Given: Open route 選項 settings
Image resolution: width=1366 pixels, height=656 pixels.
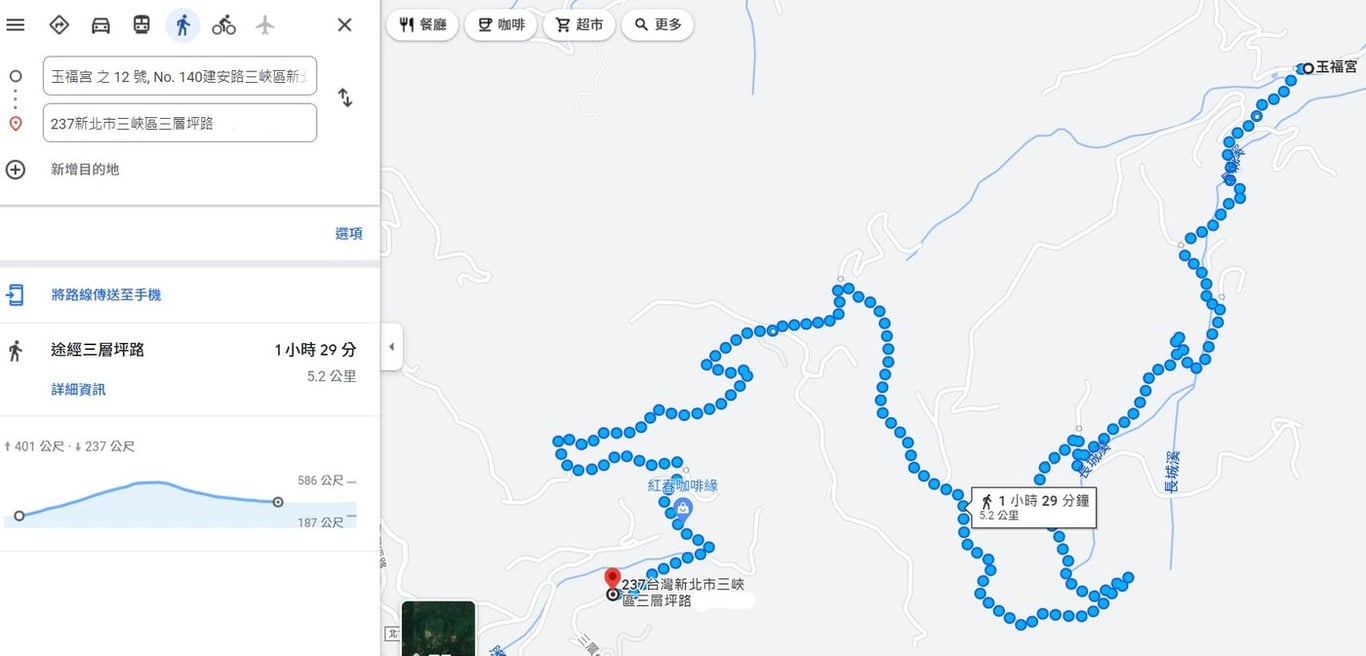Looking at the screenshot, I should (x=348, y=233).
